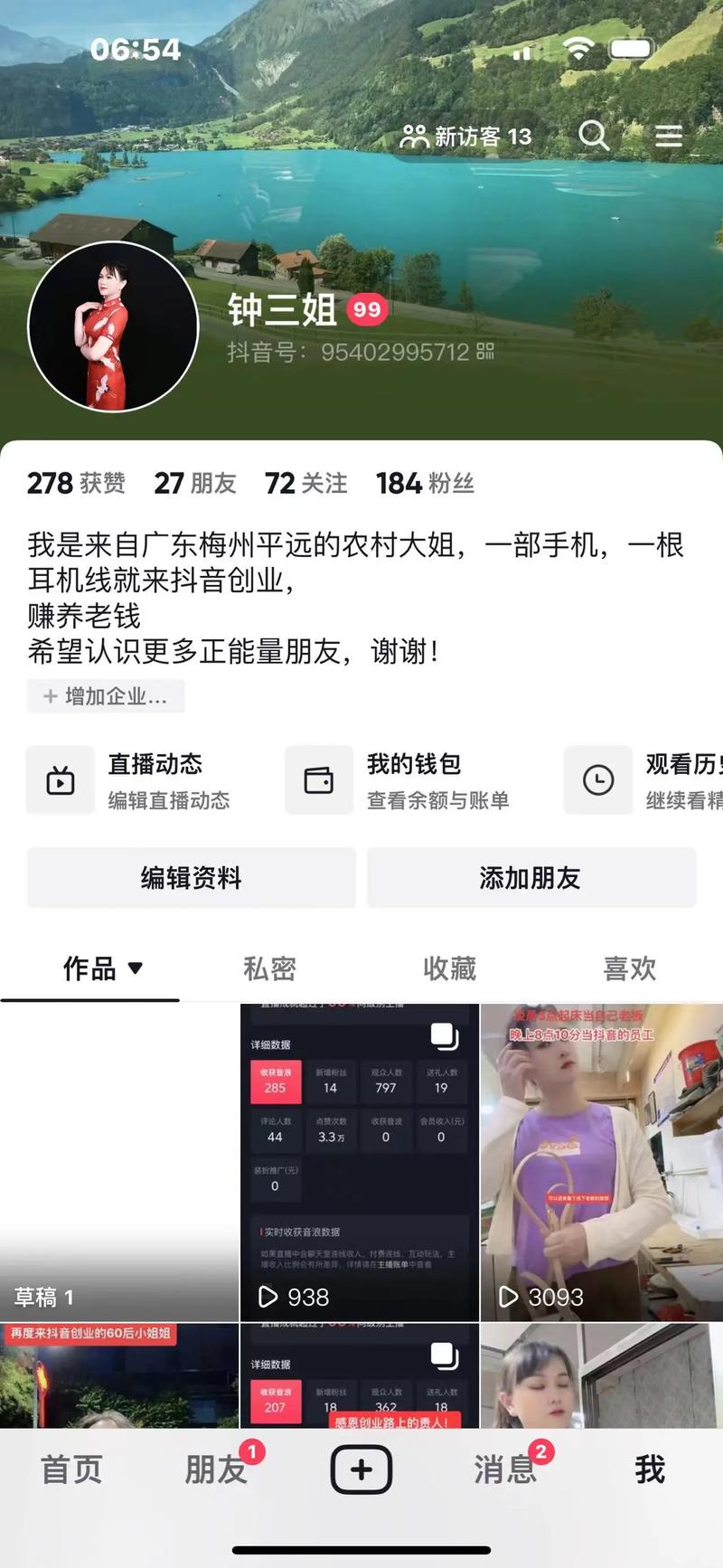723x1568 pixels.
Task: Switch to the 收藏 tab
Action: click(449, 968)
